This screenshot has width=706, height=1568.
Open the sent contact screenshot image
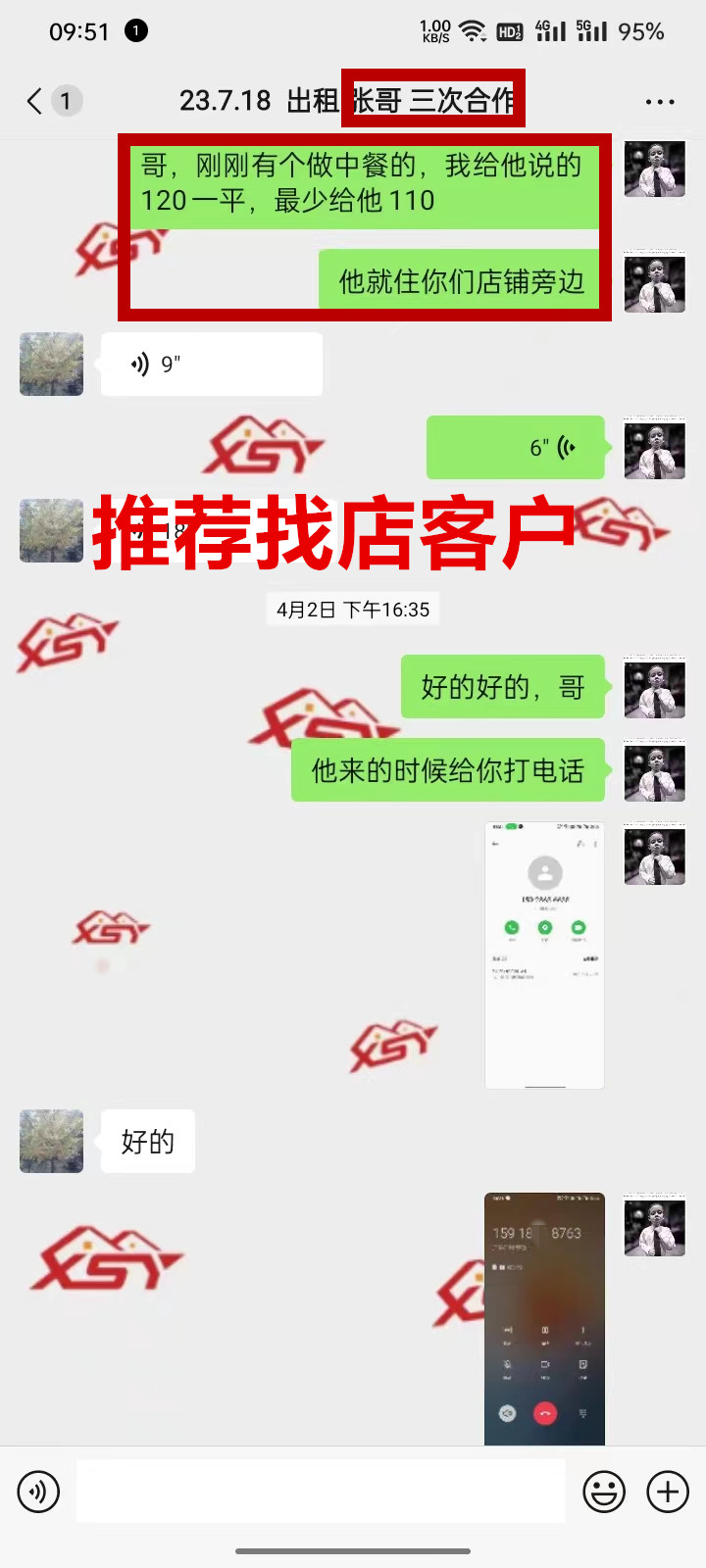click(x=544, y=955)
